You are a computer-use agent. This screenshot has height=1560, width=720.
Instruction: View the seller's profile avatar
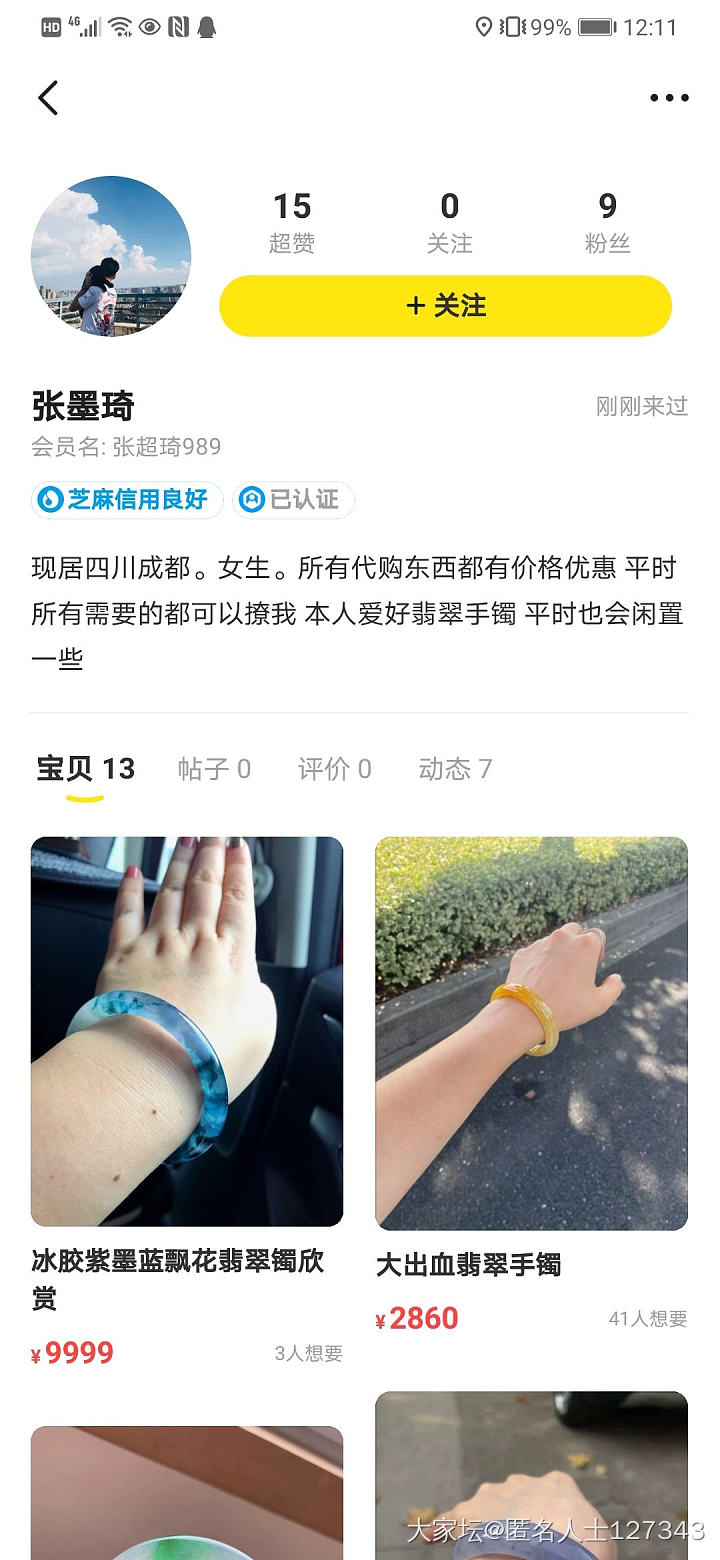(111, 257)
